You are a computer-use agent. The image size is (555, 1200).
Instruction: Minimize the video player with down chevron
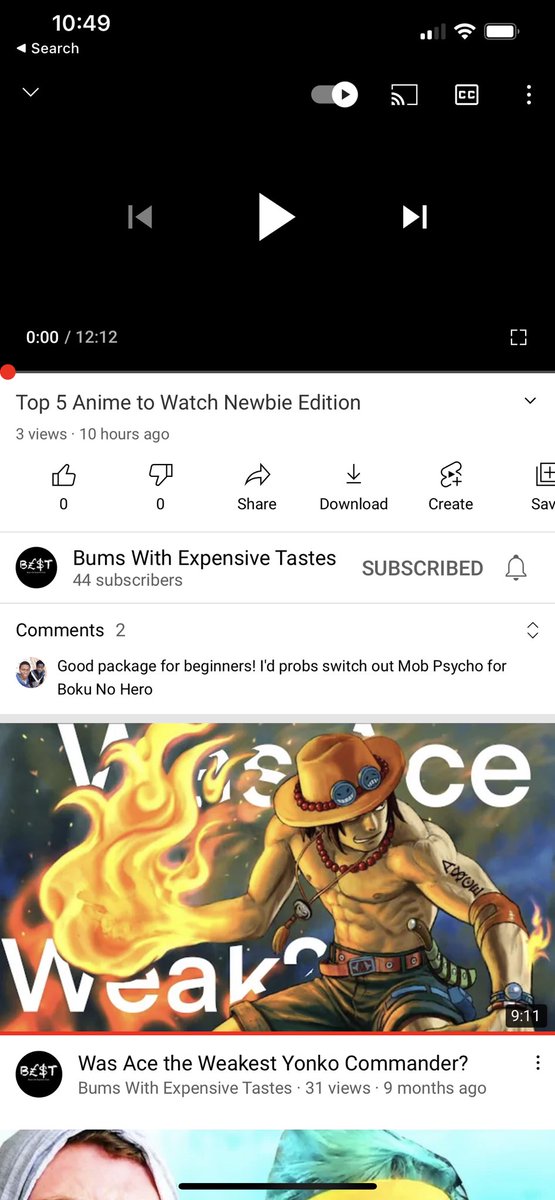click(31, 93)
